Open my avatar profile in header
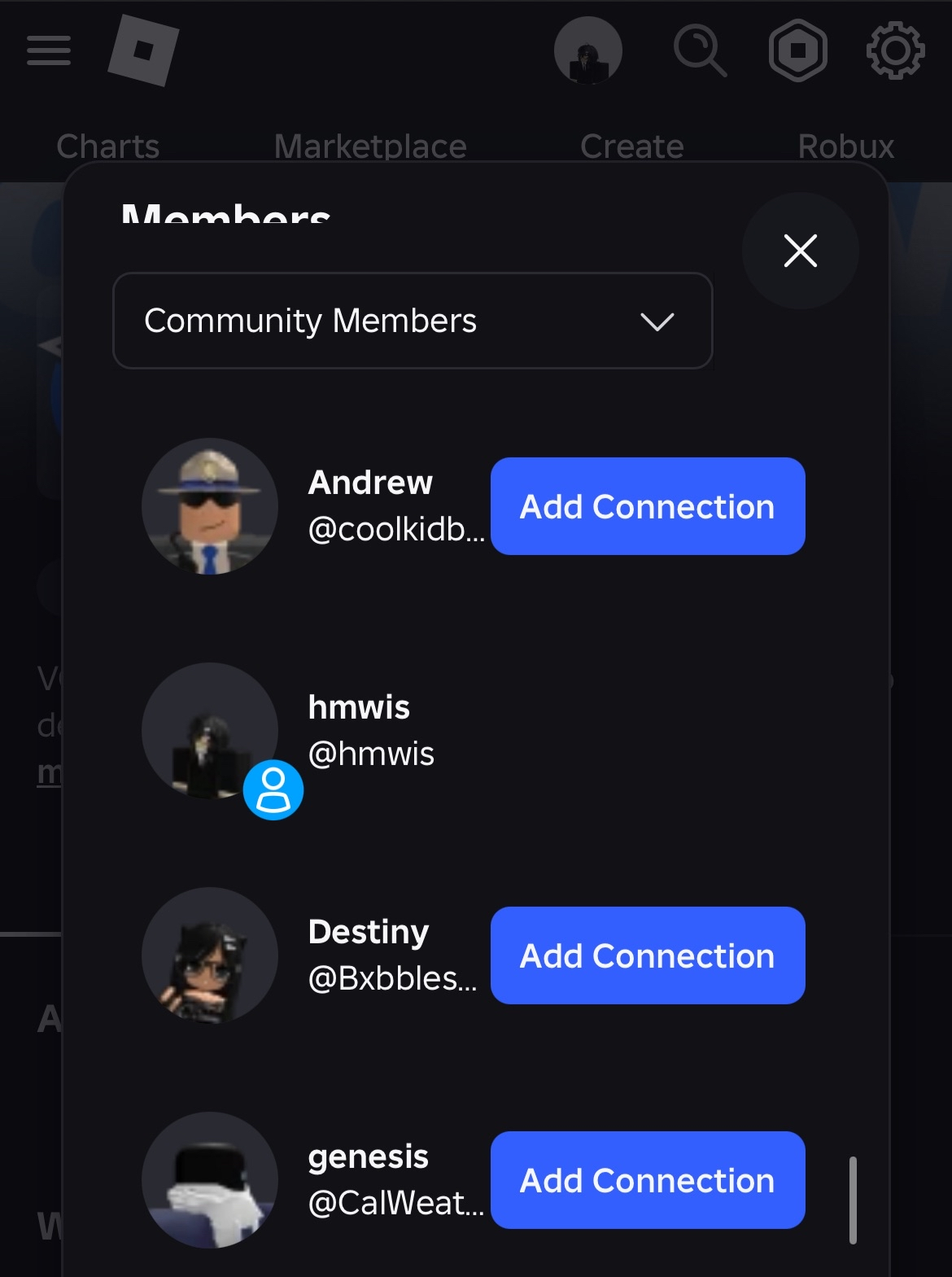Image resolution: width=952 pixels, height=1277 pixels. coord(588,50)
